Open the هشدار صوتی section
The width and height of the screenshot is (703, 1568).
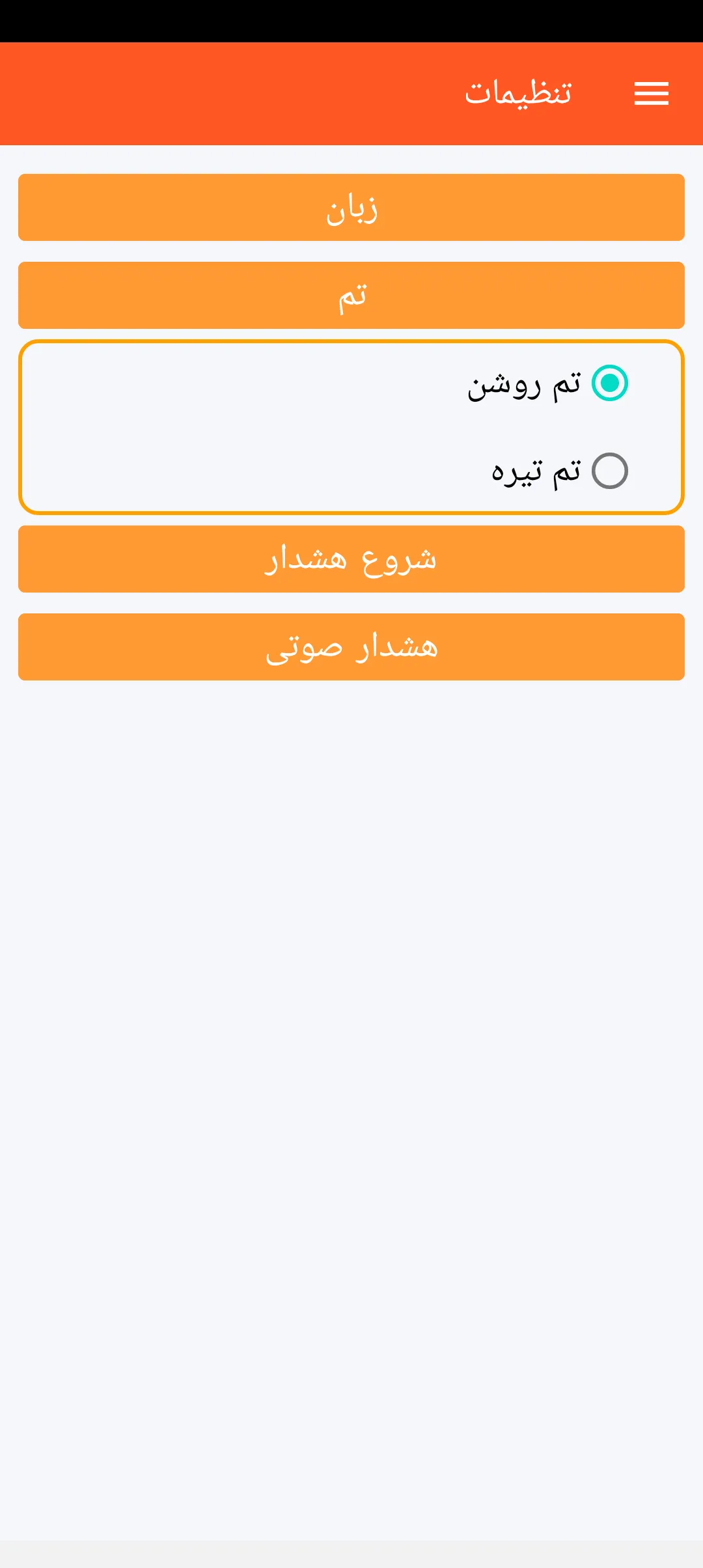351,647
